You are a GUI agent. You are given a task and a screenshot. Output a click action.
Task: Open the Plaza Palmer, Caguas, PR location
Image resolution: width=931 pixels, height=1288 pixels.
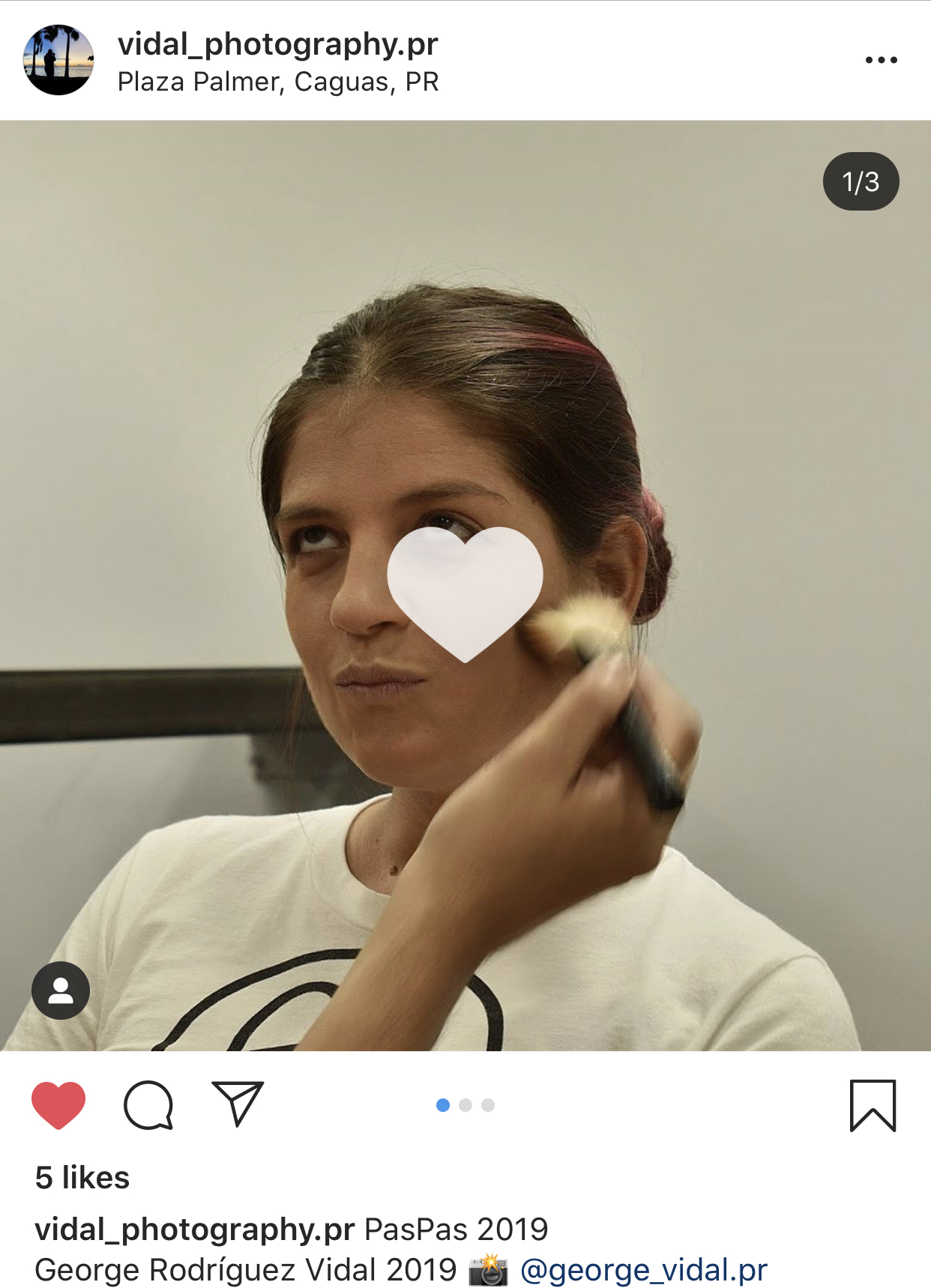tap(277, 82)
